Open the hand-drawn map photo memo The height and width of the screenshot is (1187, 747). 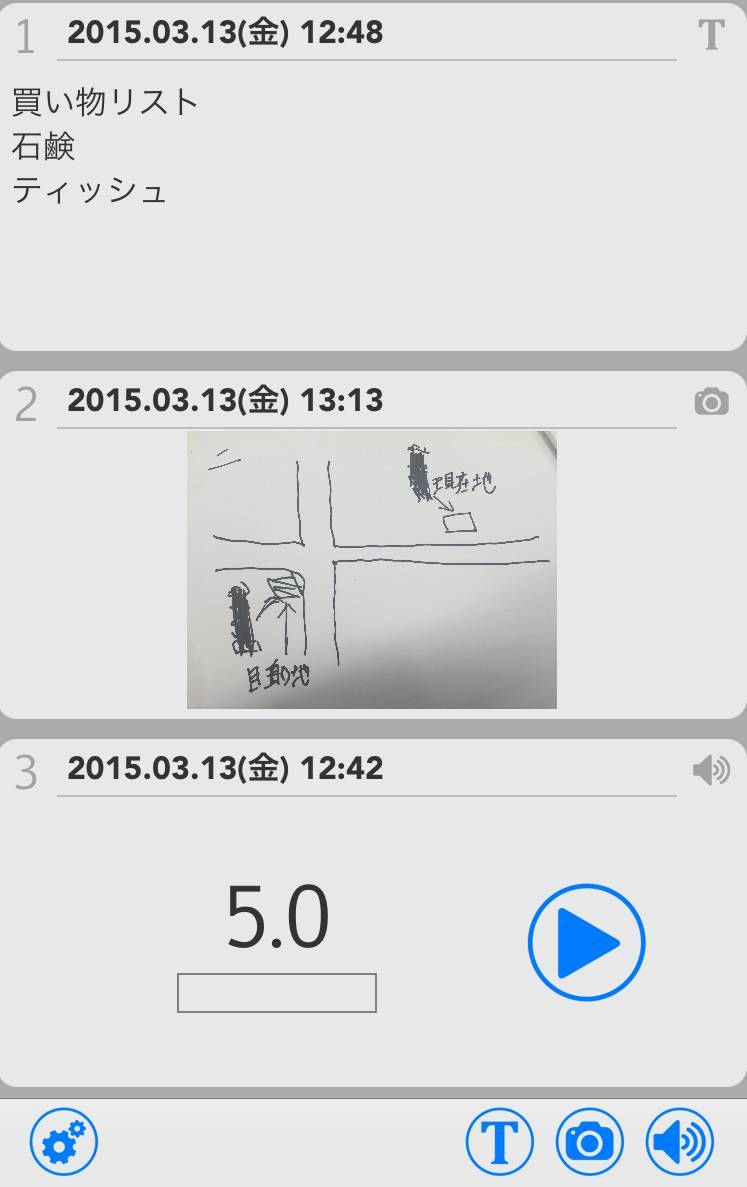point(371,569)
